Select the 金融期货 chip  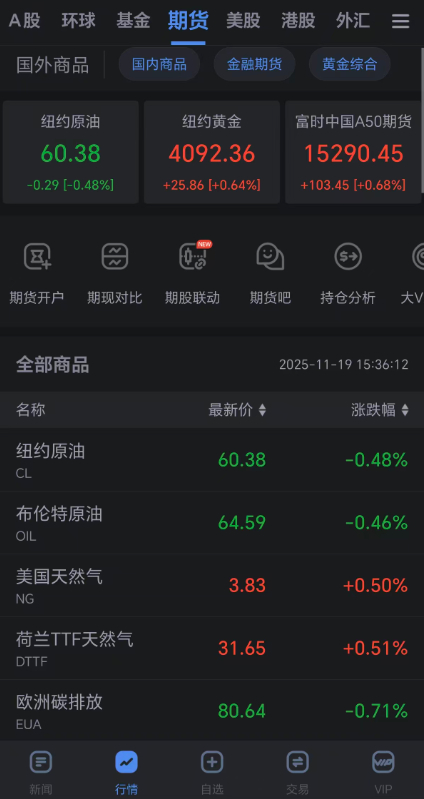[x=254, y=64]
